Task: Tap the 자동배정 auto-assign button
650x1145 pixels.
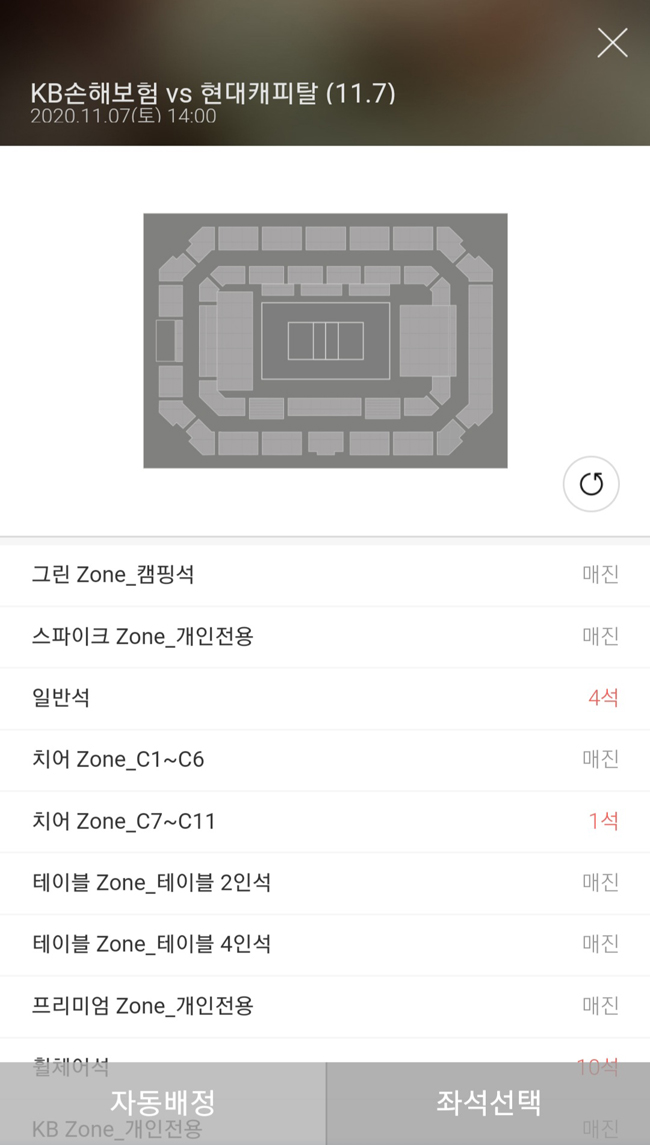Action: 162,1103
